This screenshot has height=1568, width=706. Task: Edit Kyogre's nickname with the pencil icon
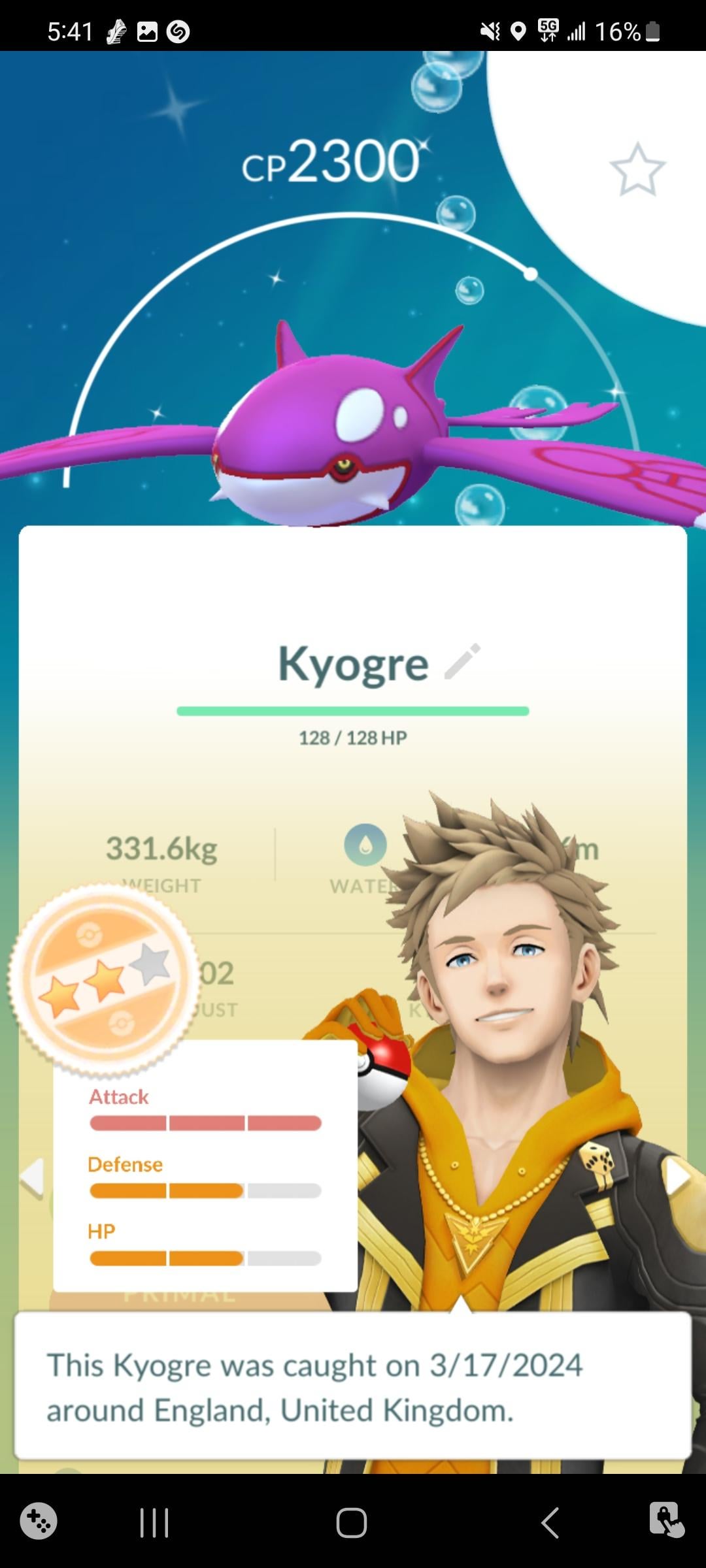(463, 661)
